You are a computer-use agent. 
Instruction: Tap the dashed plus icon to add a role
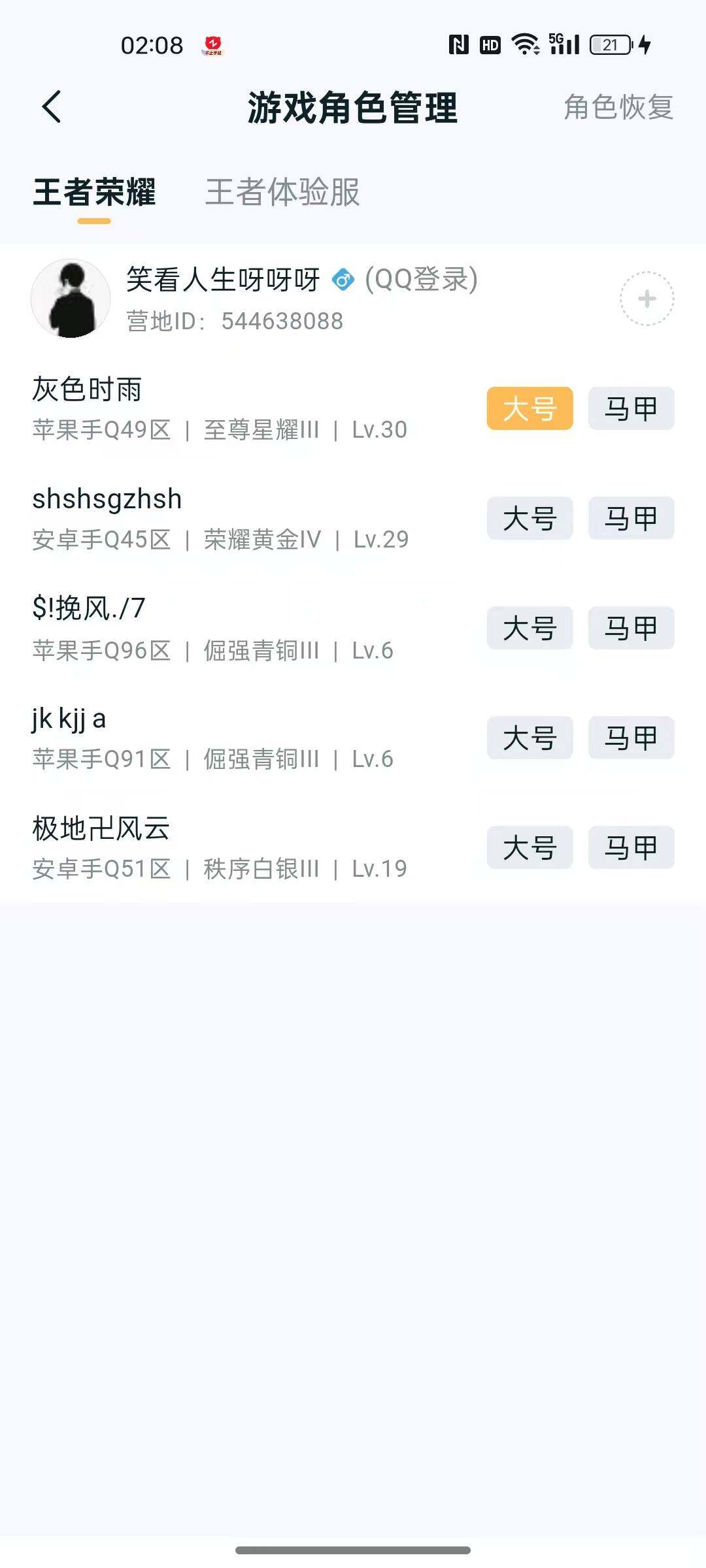click(x=646, y=297)
